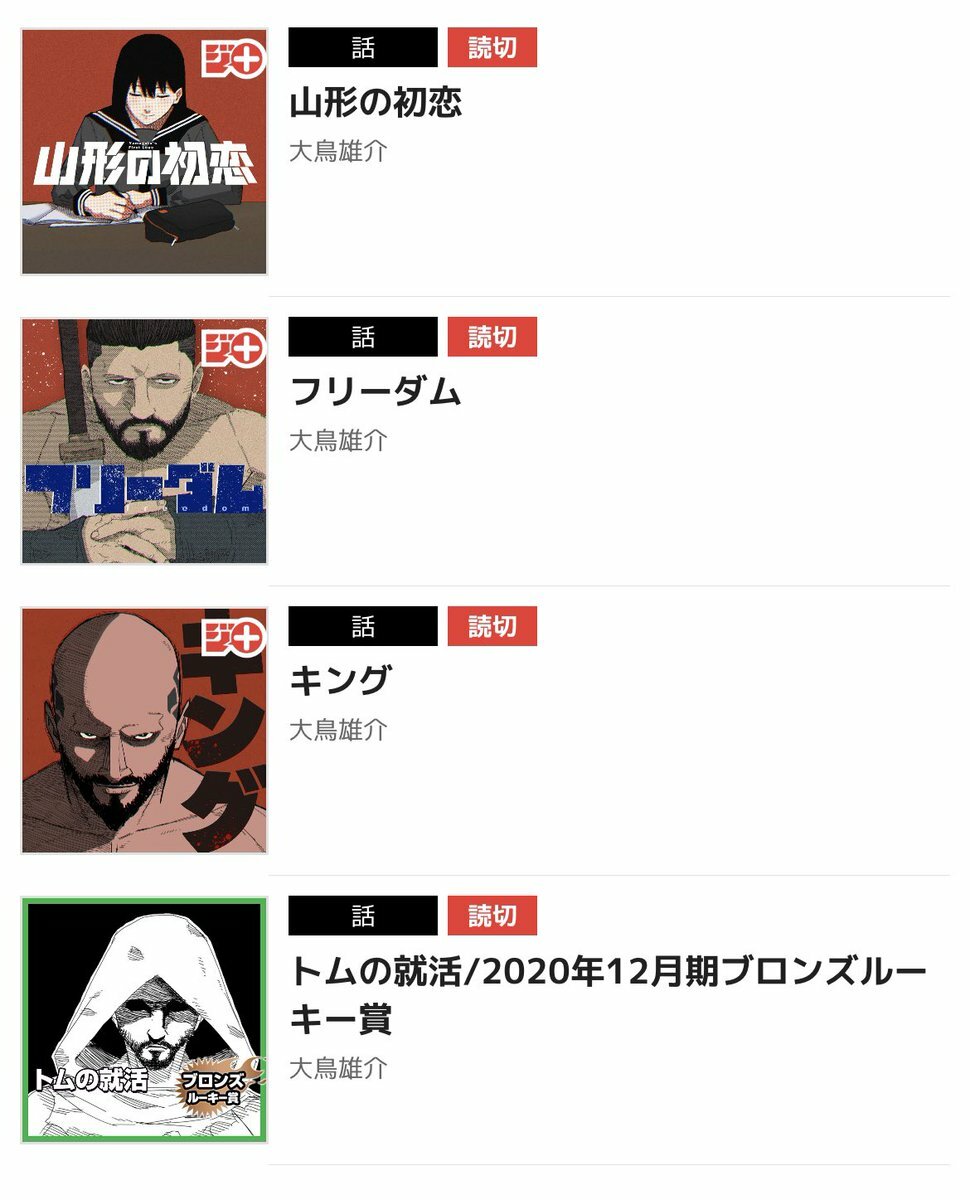Select the キング manga entry
Viewport: 970px width, 1200px height.
(340, 681)
